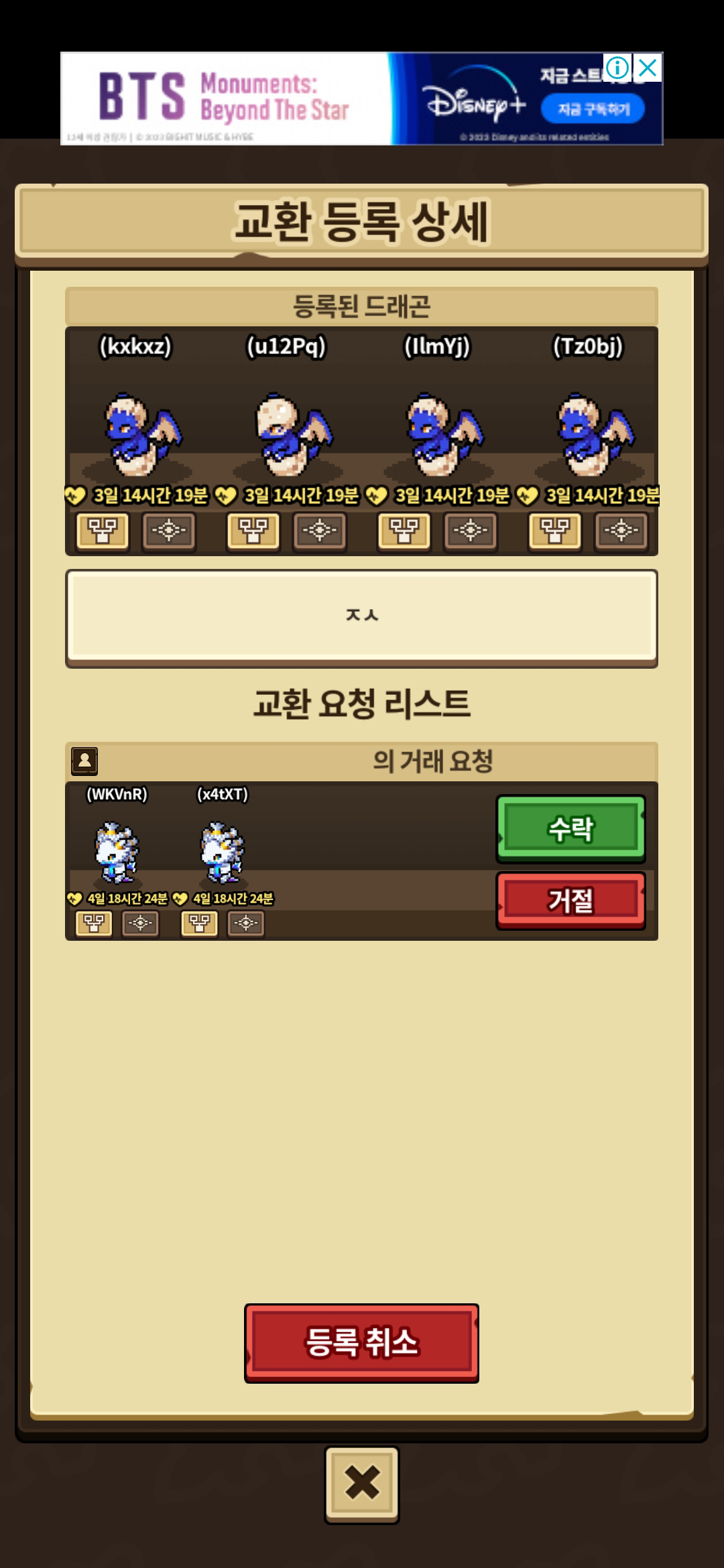Open the family tree icon for dragon x4tXT
The image size is (724, 1568).
200,923
